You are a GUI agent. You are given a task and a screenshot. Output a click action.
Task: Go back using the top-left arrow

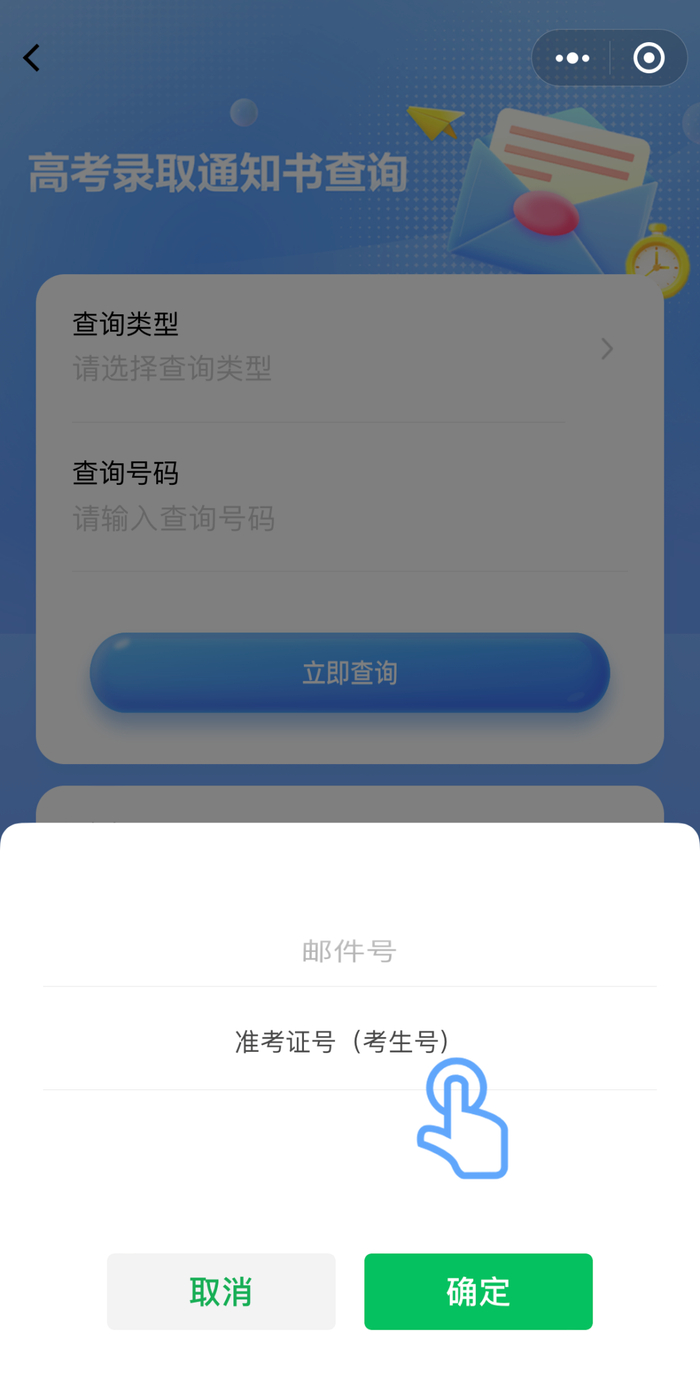(x=32, y=58)
